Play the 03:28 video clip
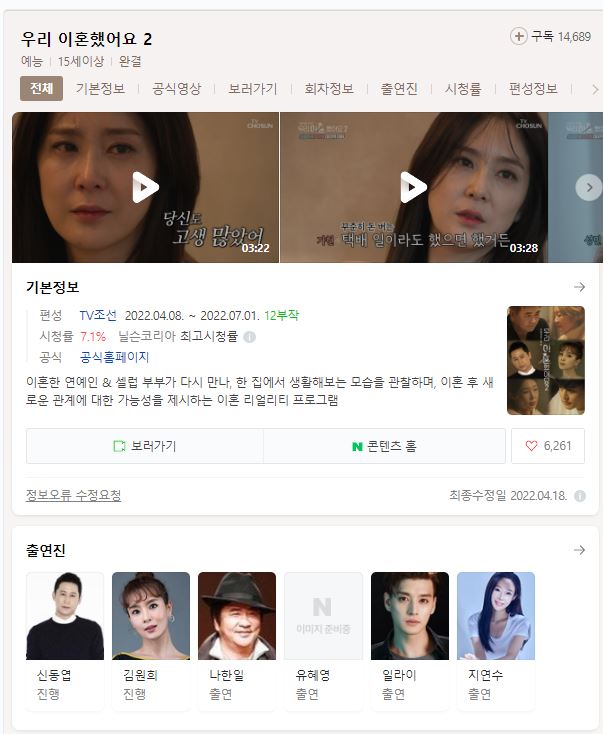The image size is (603, 734). tap(413, 187)
